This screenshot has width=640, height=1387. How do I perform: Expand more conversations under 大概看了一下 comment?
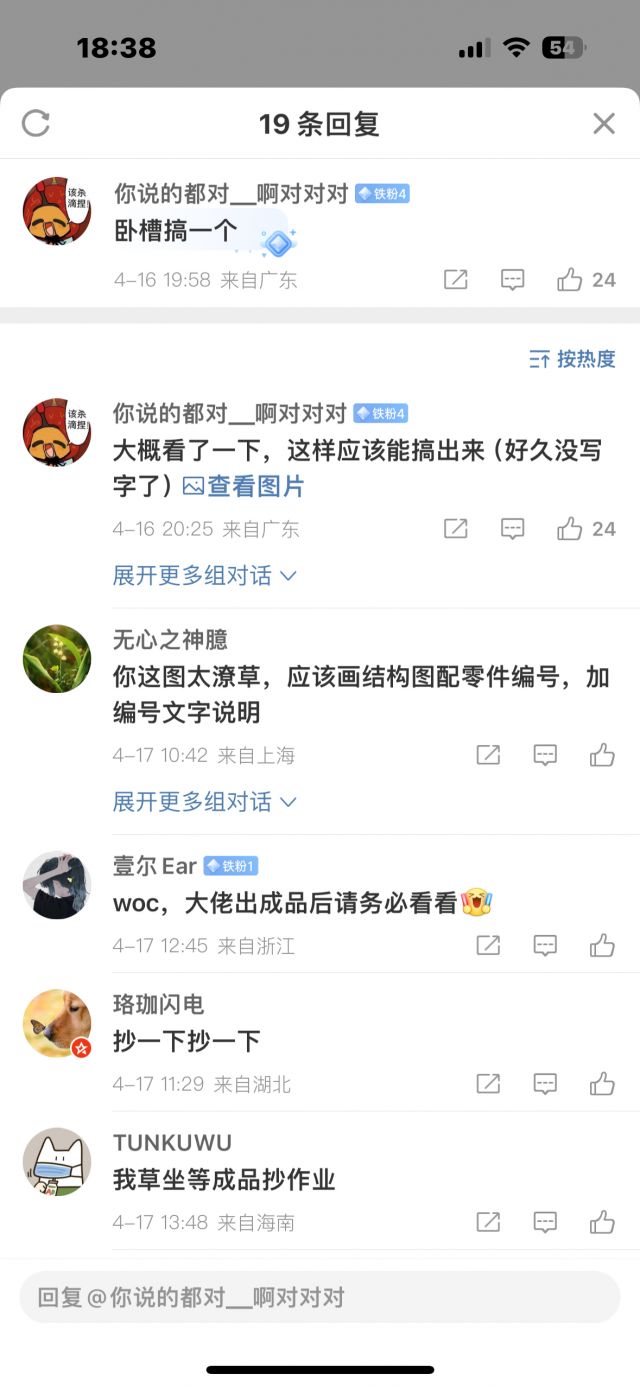click(x=205, y=576)
